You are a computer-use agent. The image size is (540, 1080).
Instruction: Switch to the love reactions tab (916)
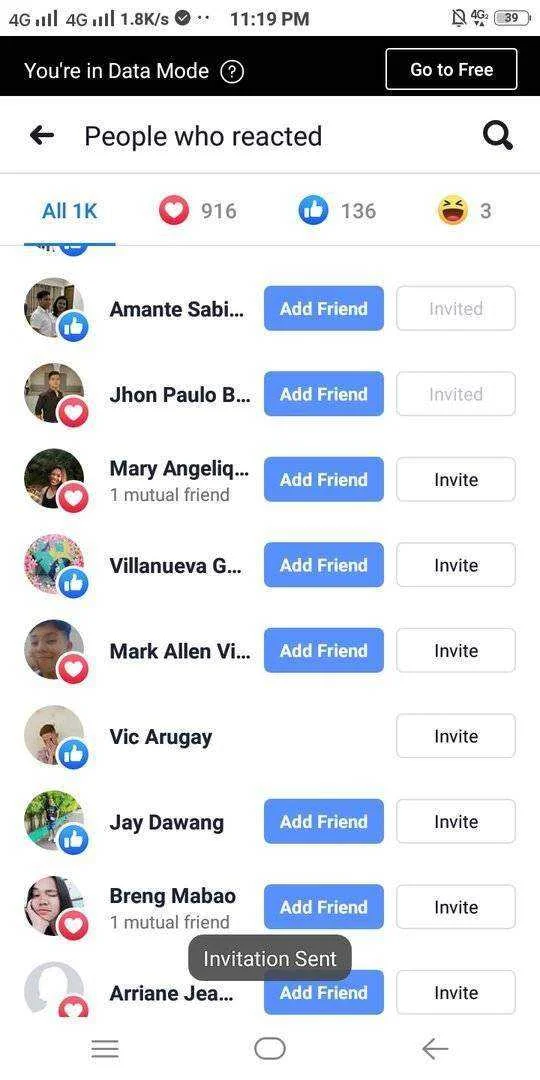pyautogui.click(x=197, y=211)
